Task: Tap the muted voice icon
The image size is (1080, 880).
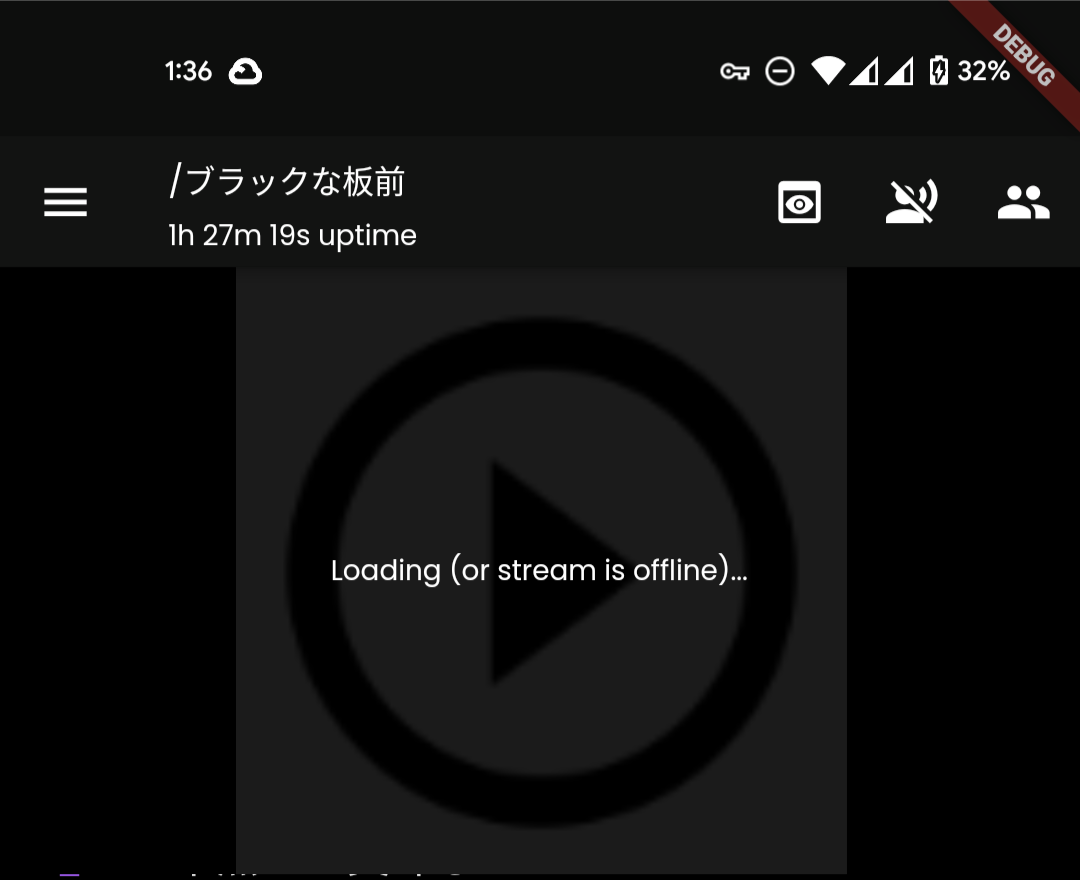Action: pos(911,202)
